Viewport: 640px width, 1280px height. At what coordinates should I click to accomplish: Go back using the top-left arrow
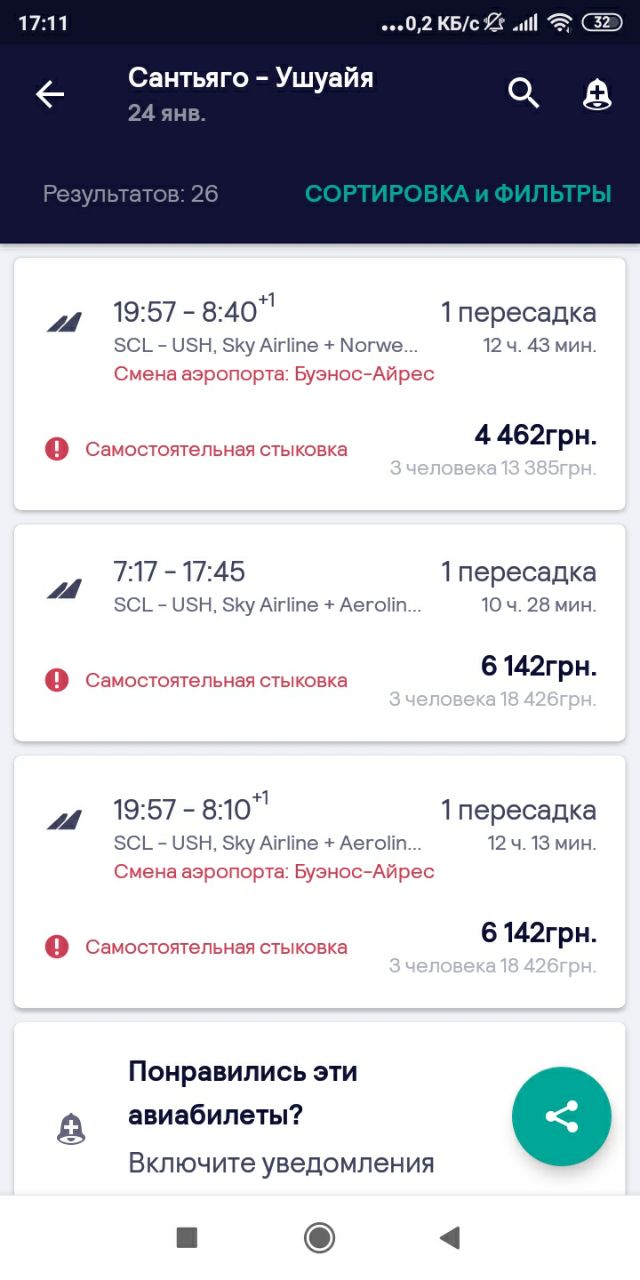click(x=49, y=94)
